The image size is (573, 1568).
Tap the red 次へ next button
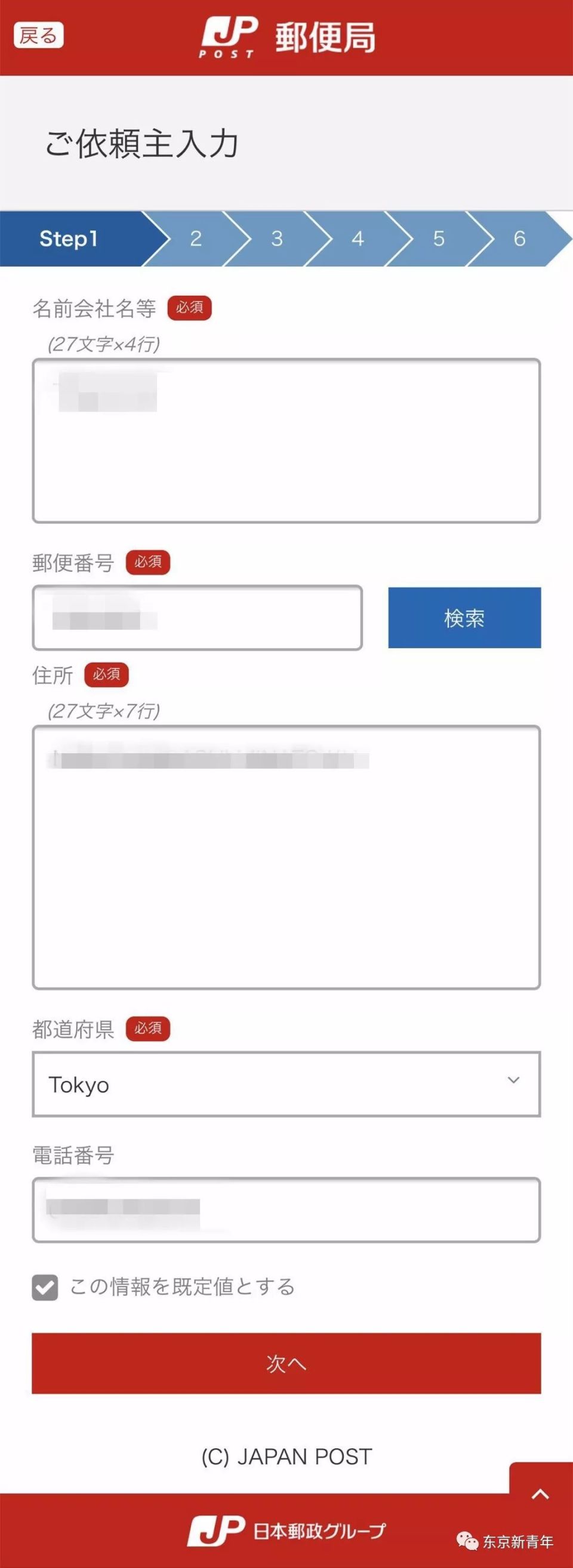[x=286, y=1363]
